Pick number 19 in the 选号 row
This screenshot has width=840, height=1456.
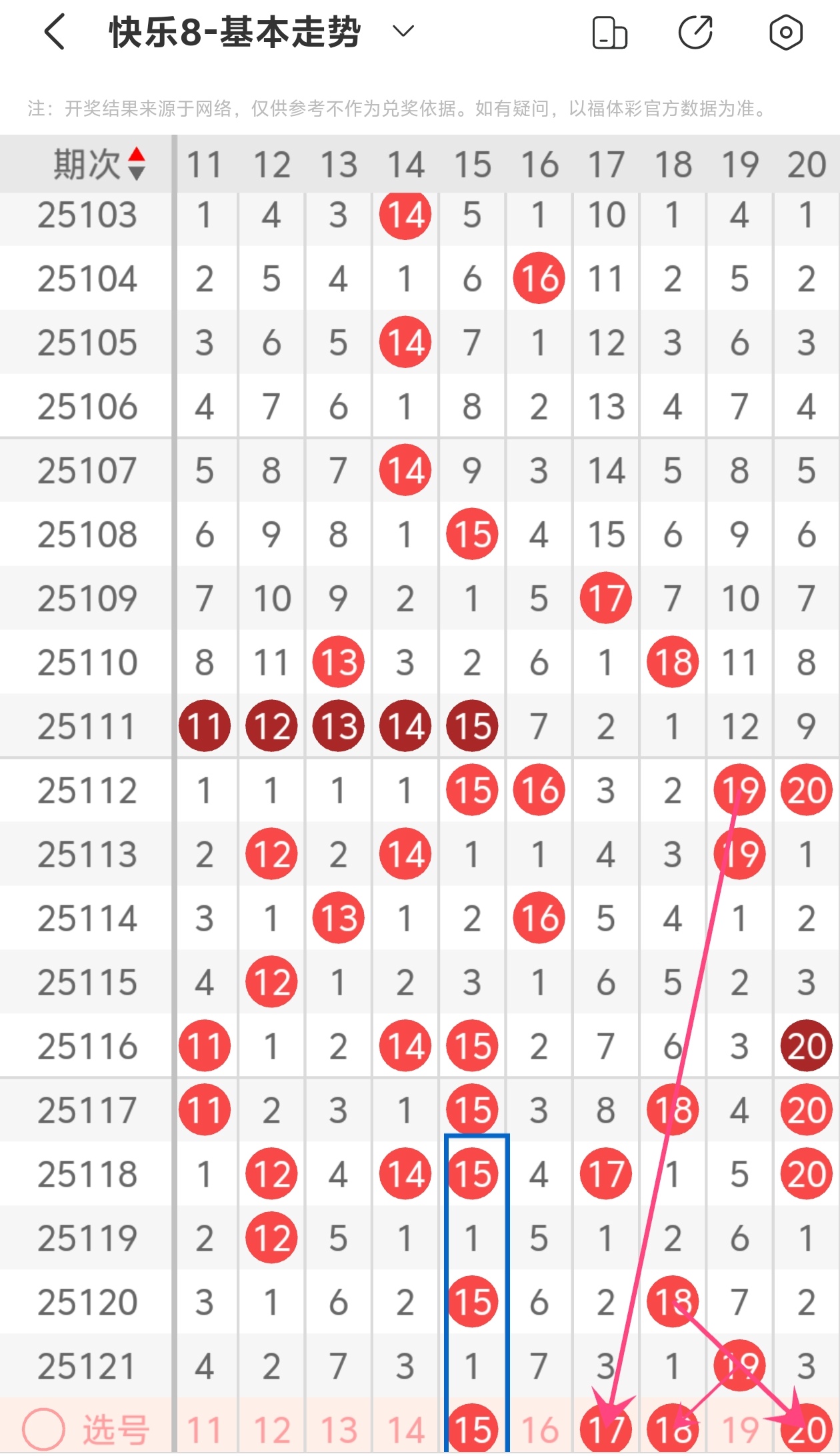tap(740, 1429)
